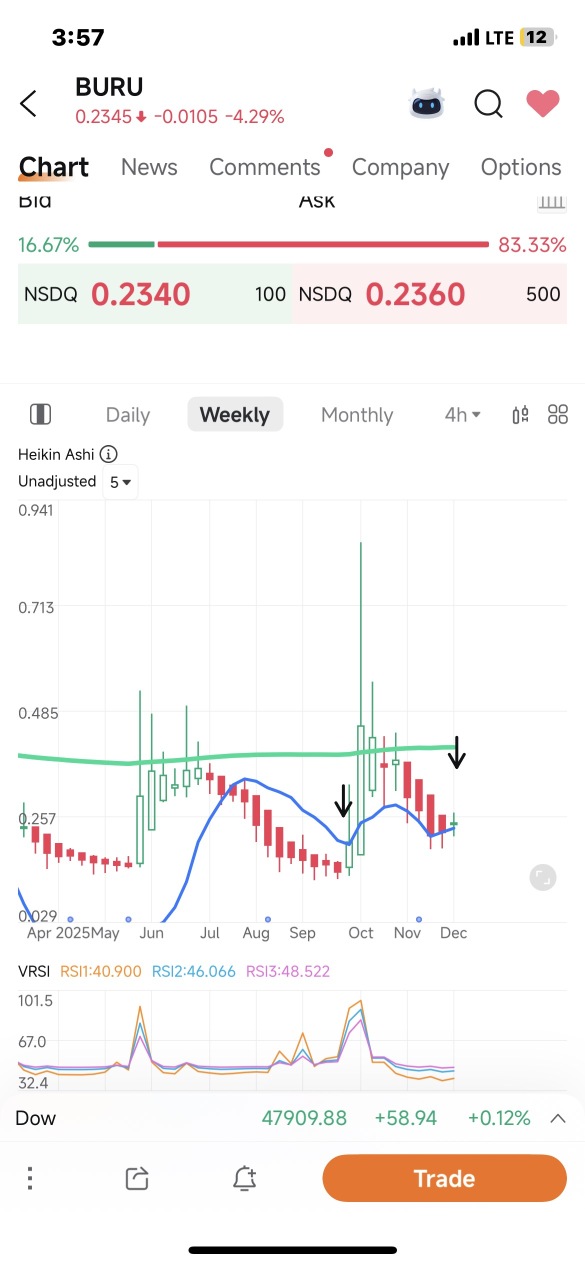Switch to the Options tab
Image resolution: width=585 pixels, height=1266 pixels.
(521, 167)
